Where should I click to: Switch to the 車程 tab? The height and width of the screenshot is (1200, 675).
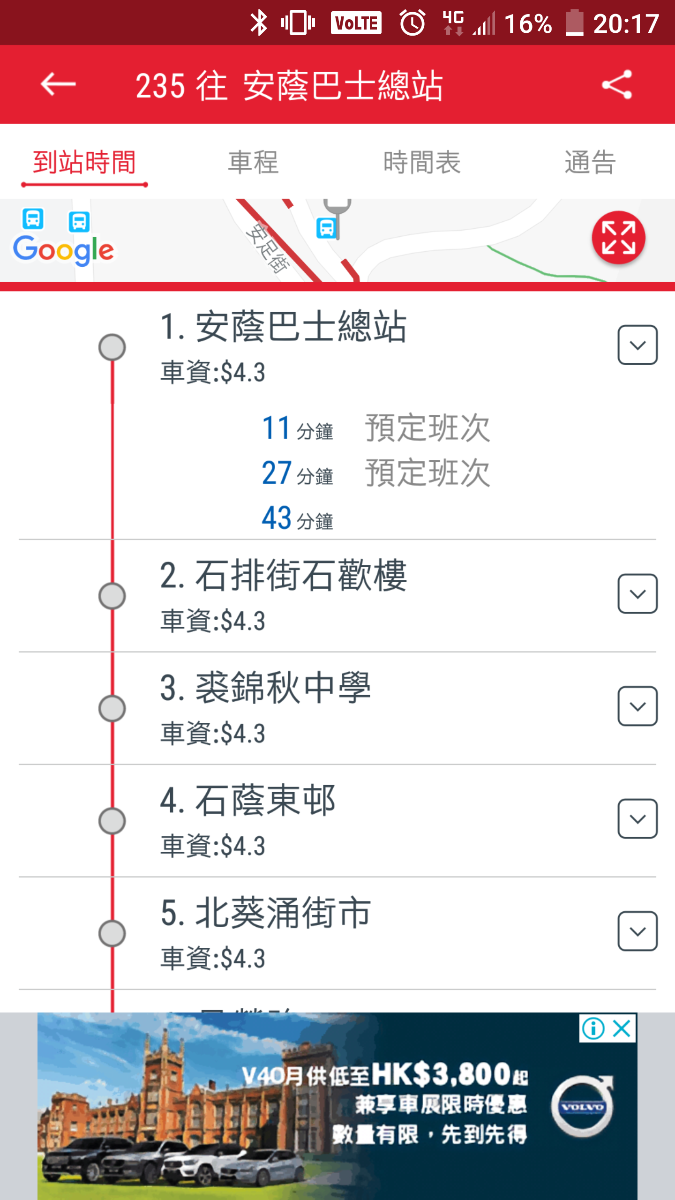(253, 162)
